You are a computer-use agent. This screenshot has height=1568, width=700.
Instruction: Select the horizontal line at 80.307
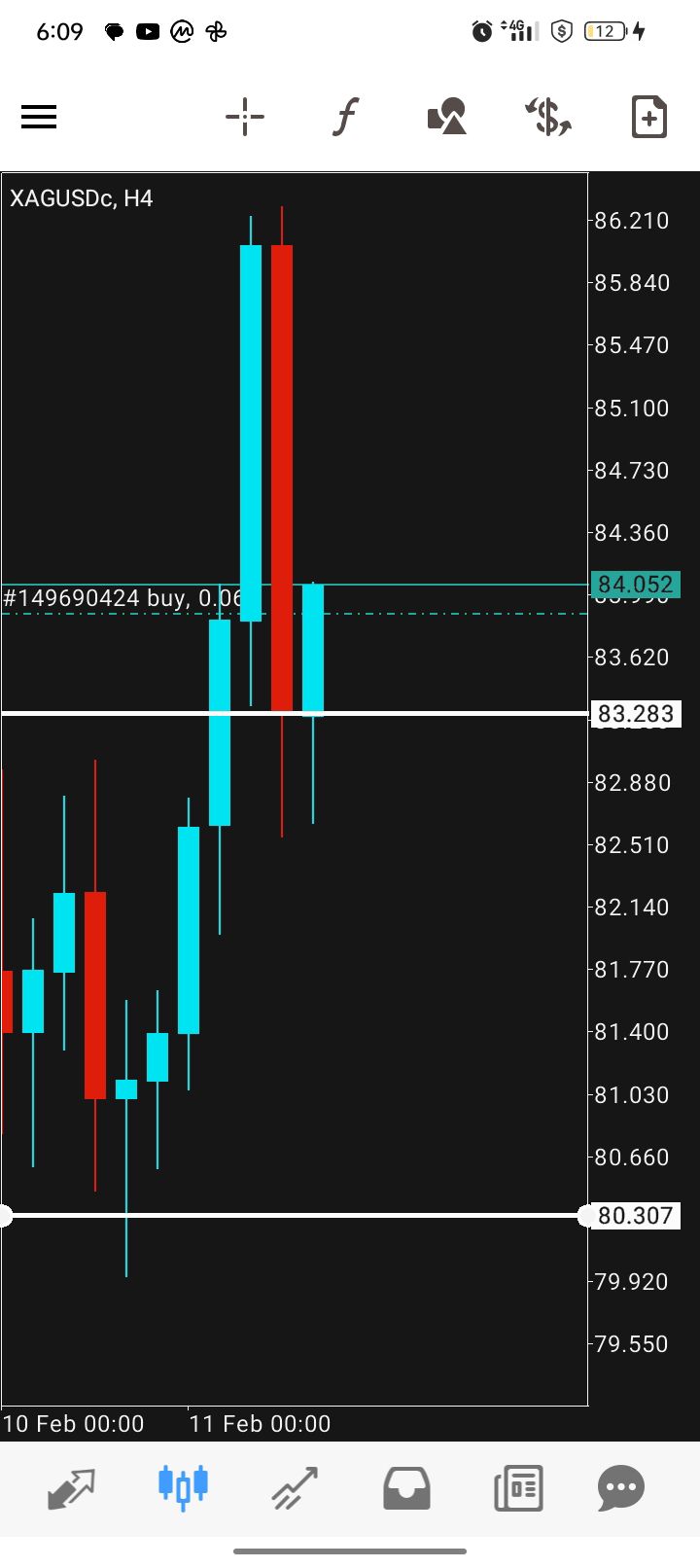tap(292, 1215)
